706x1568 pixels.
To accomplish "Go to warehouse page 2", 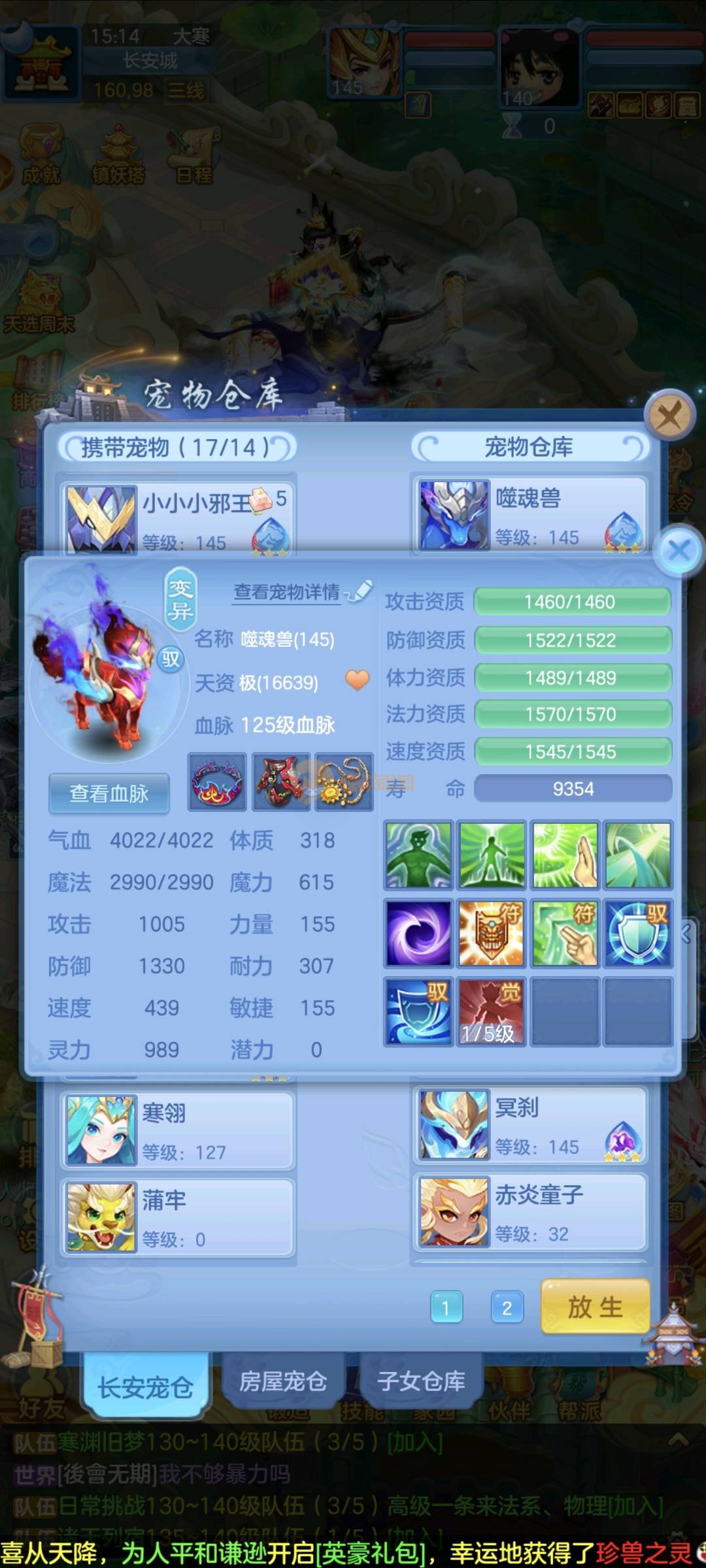I will click(507, 1307).
